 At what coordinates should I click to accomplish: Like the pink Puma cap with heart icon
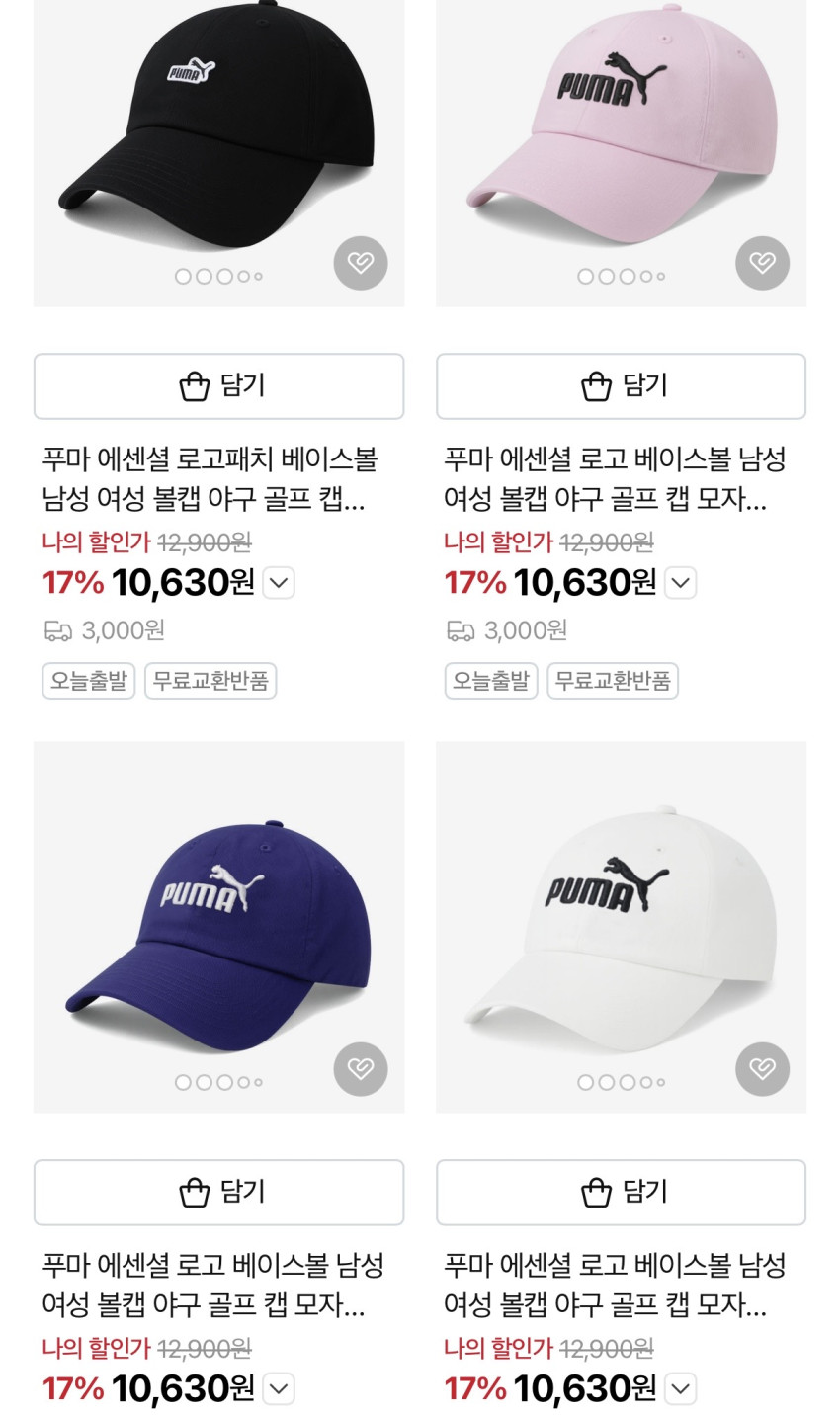[762, 263]
